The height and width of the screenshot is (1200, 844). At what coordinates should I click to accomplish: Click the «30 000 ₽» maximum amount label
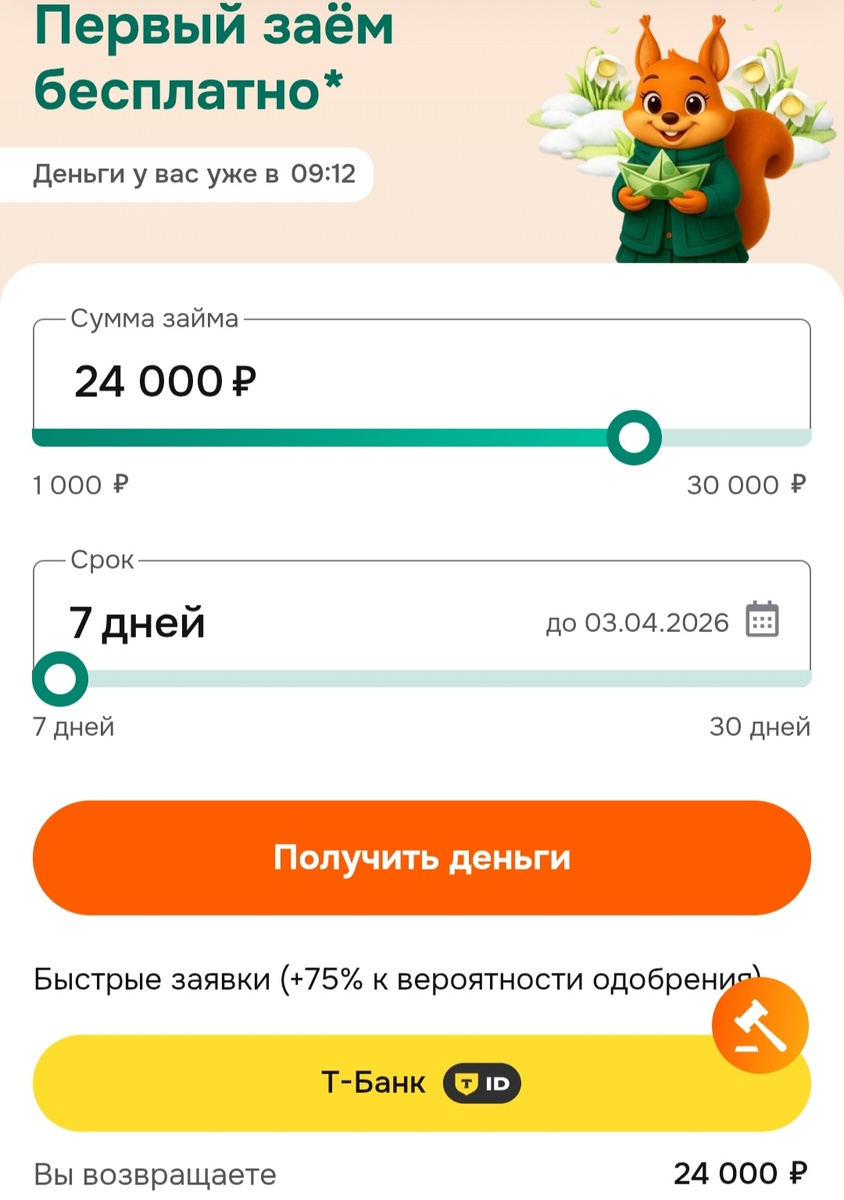pyautogui.click(x=745, y=485)
